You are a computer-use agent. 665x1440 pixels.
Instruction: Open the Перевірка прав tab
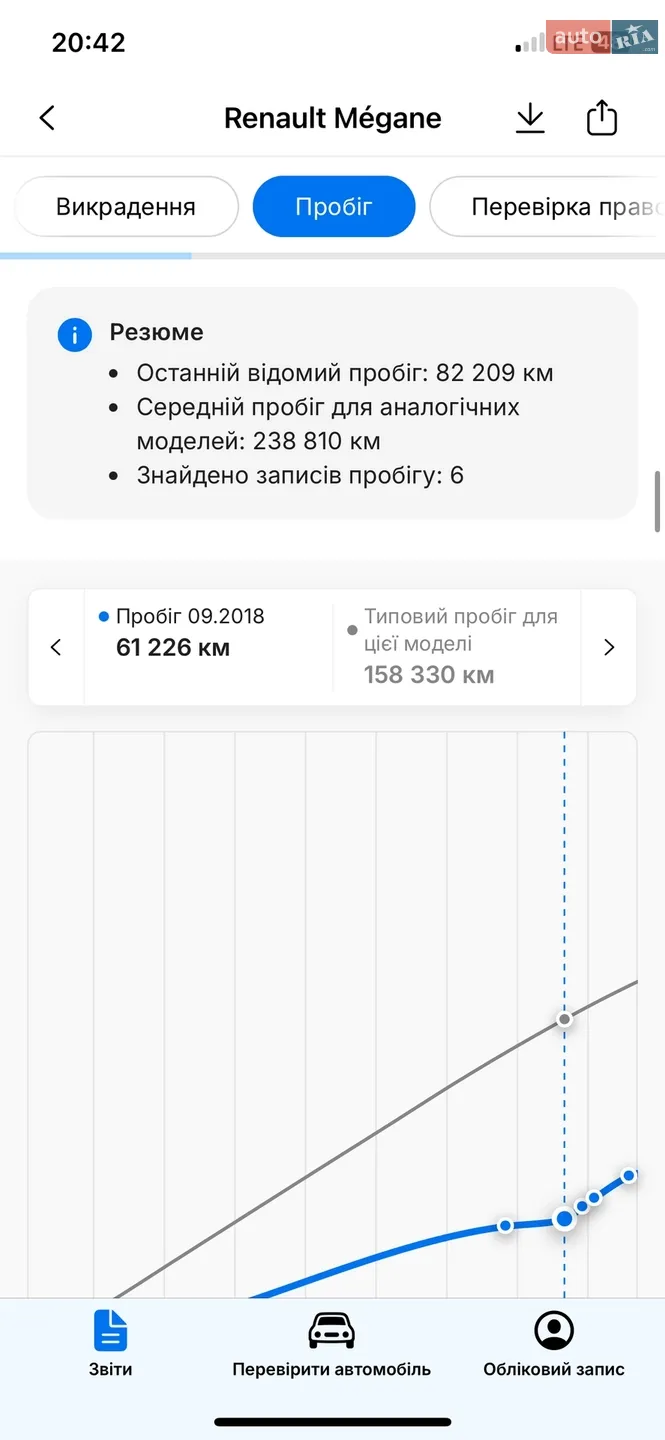548,207
